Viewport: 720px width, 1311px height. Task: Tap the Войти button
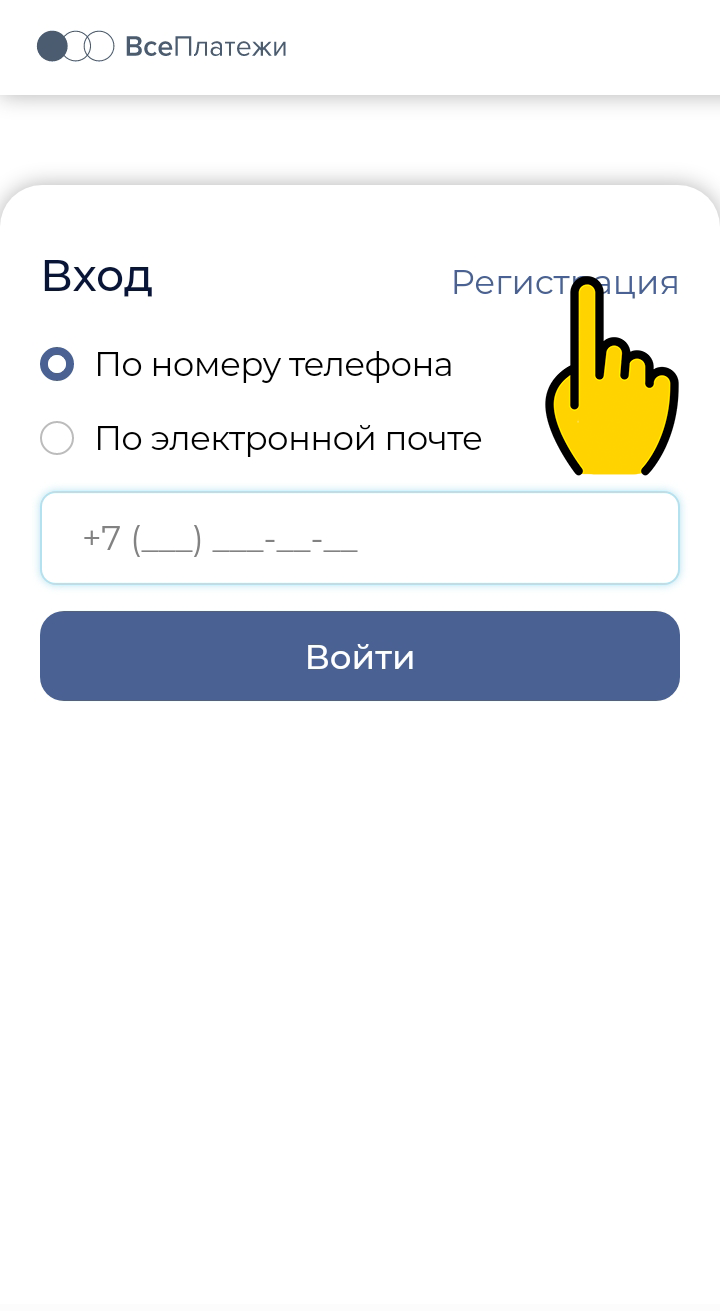click(x=360, y=656)
